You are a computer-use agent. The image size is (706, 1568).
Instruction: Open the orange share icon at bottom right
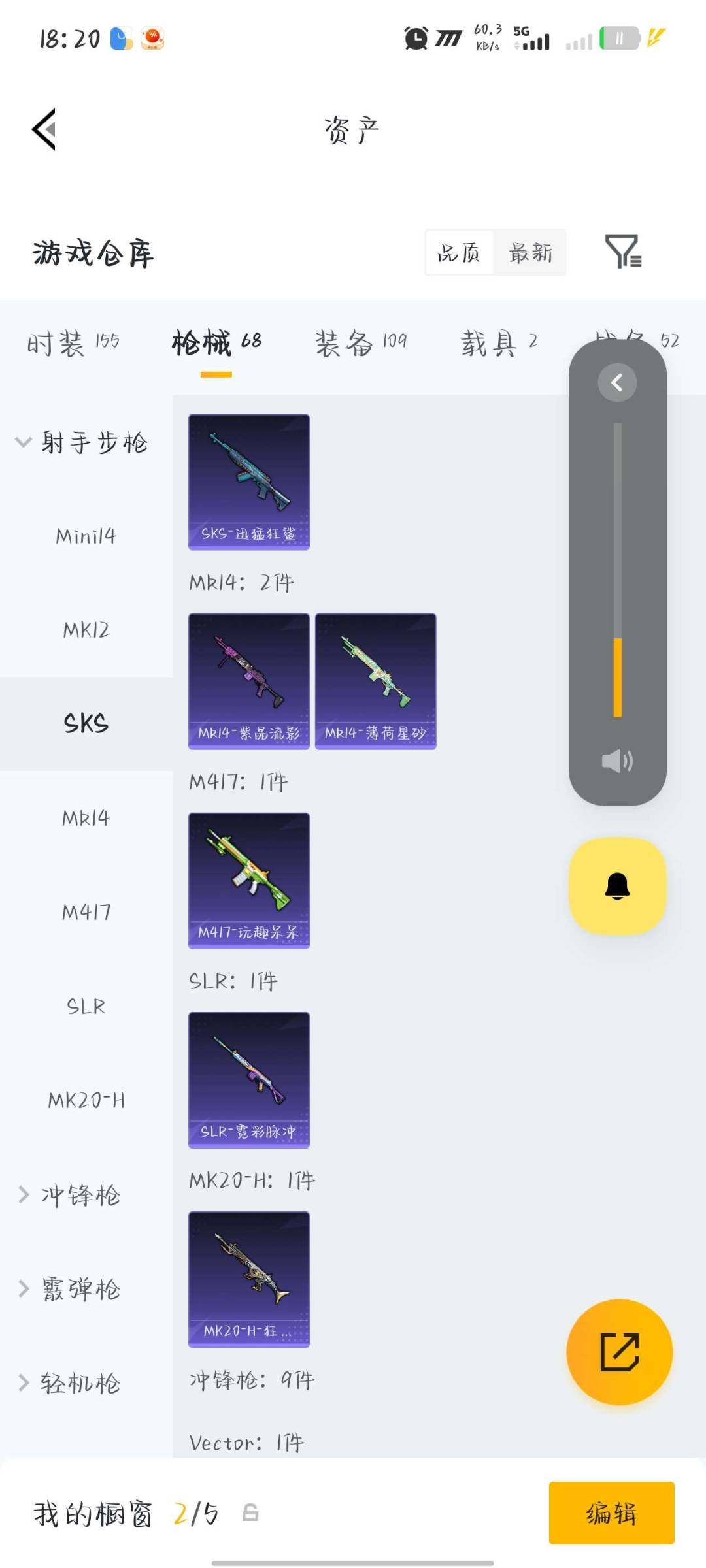click(x=620, y=1351)
